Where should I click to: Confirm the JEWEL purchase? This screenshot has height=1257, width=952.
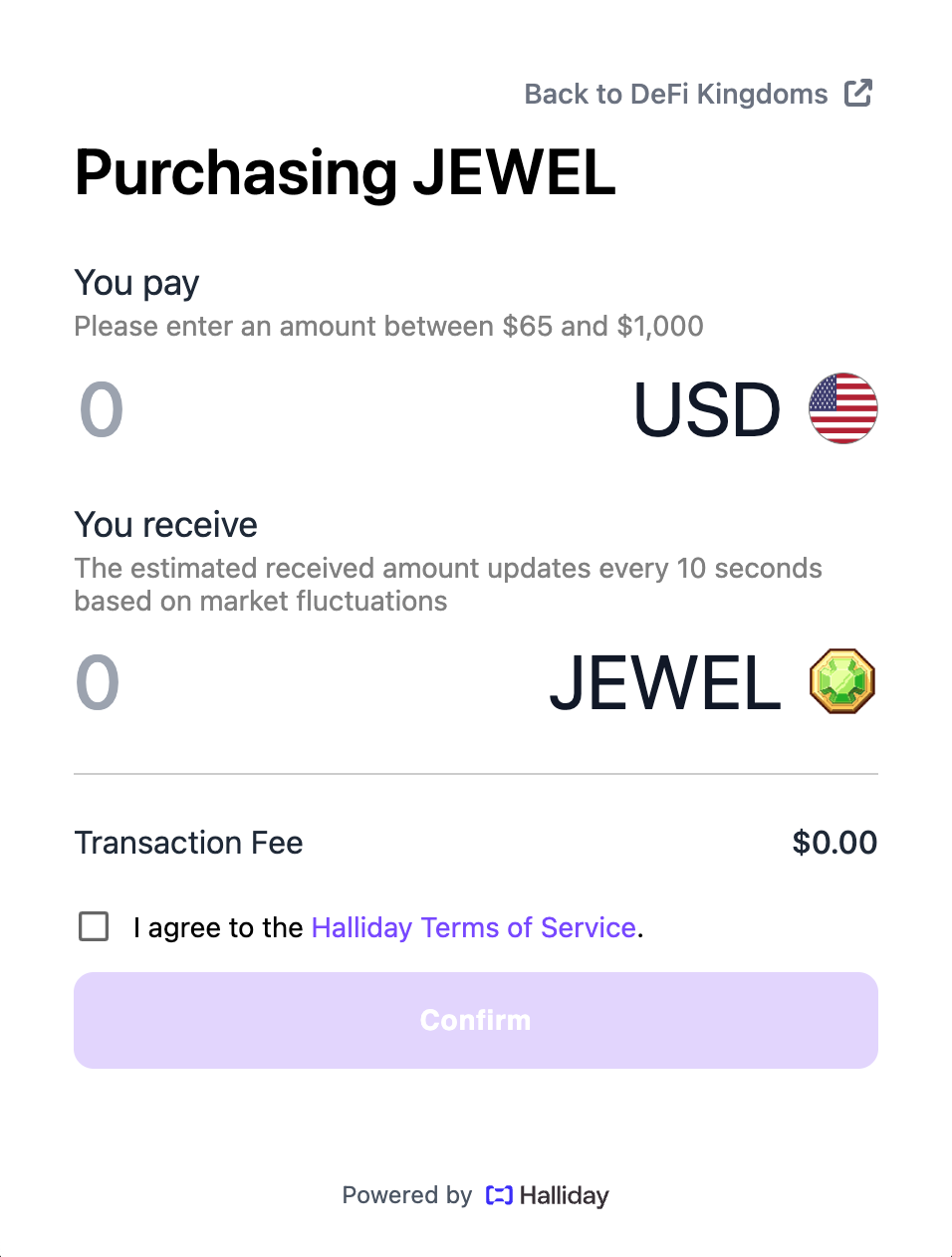[475, 1020]
